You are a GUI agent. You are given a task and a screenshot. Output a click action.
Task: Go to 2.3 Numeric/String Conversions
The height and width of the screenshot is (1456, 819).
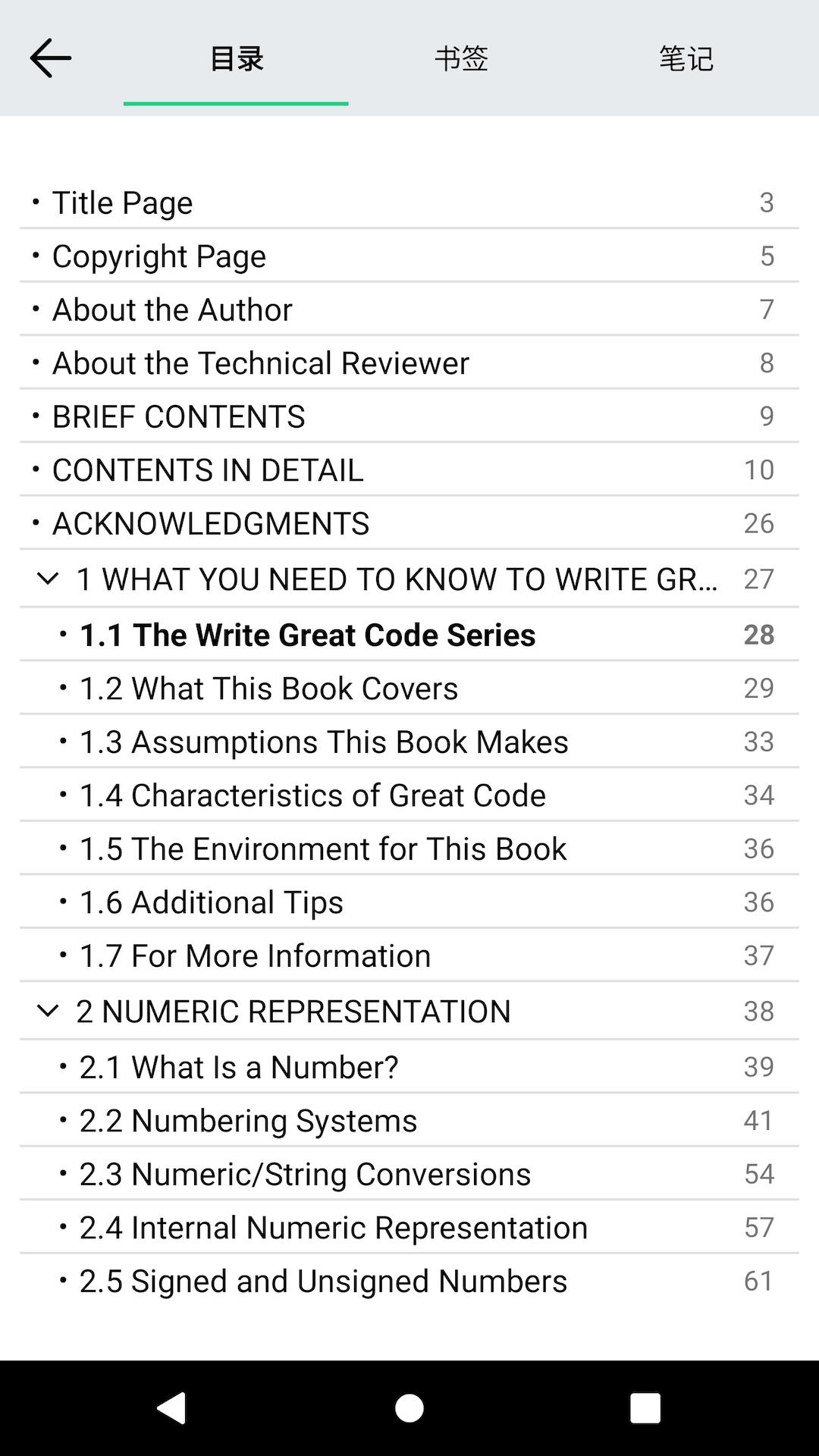click(x=305, y=1175)
